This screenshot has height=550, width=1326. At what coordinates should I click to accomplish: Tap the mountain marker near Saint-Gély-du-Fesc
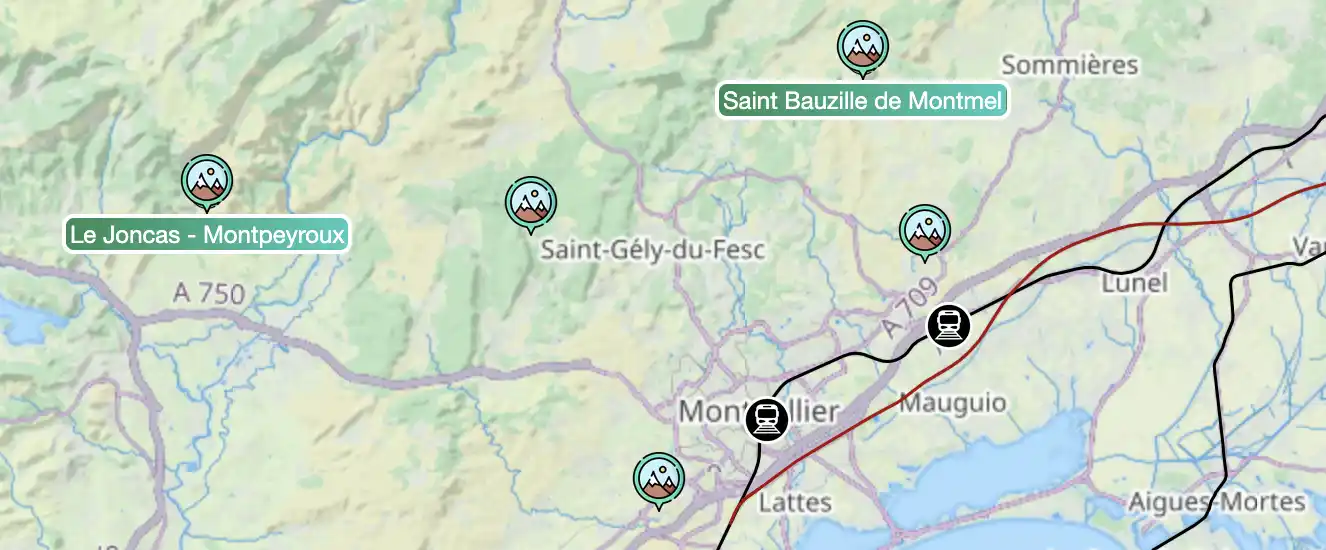click(x=531, y=203)
